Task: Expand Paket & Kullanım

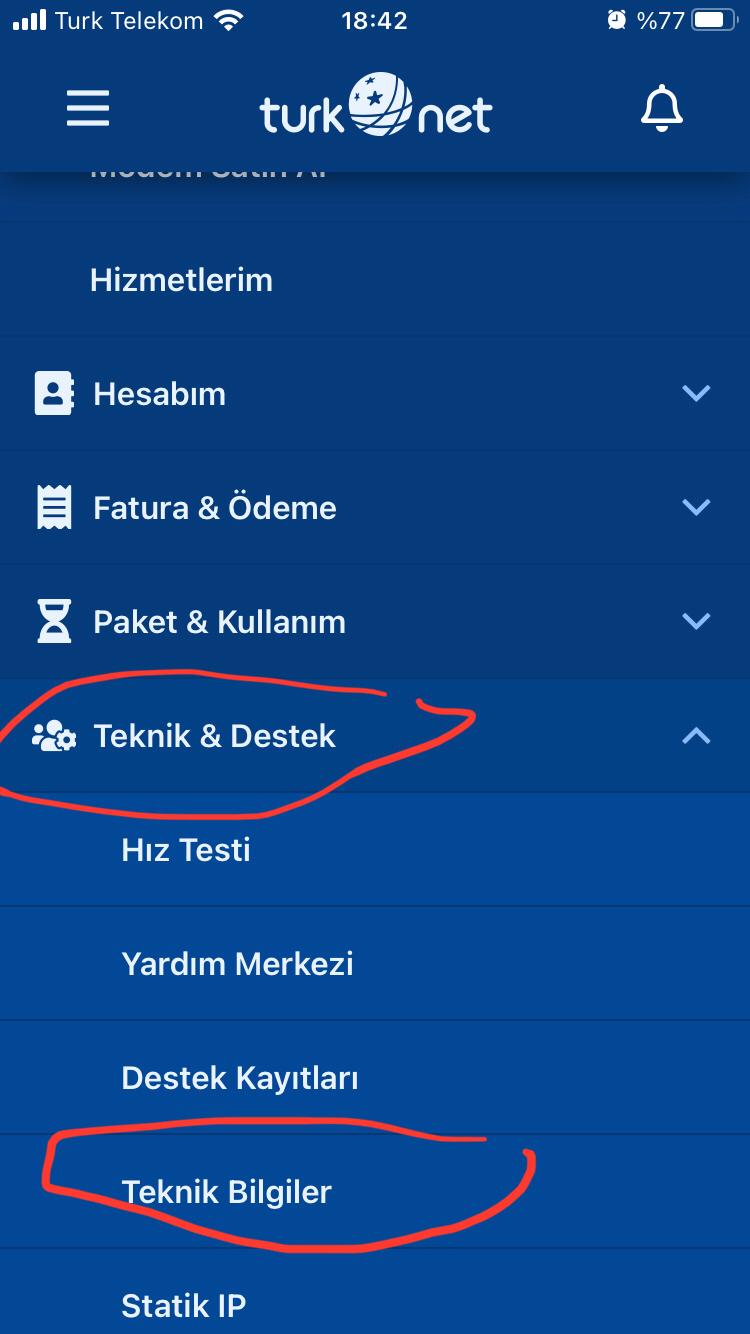Action: pyautogui.click(x=375, y=621)
